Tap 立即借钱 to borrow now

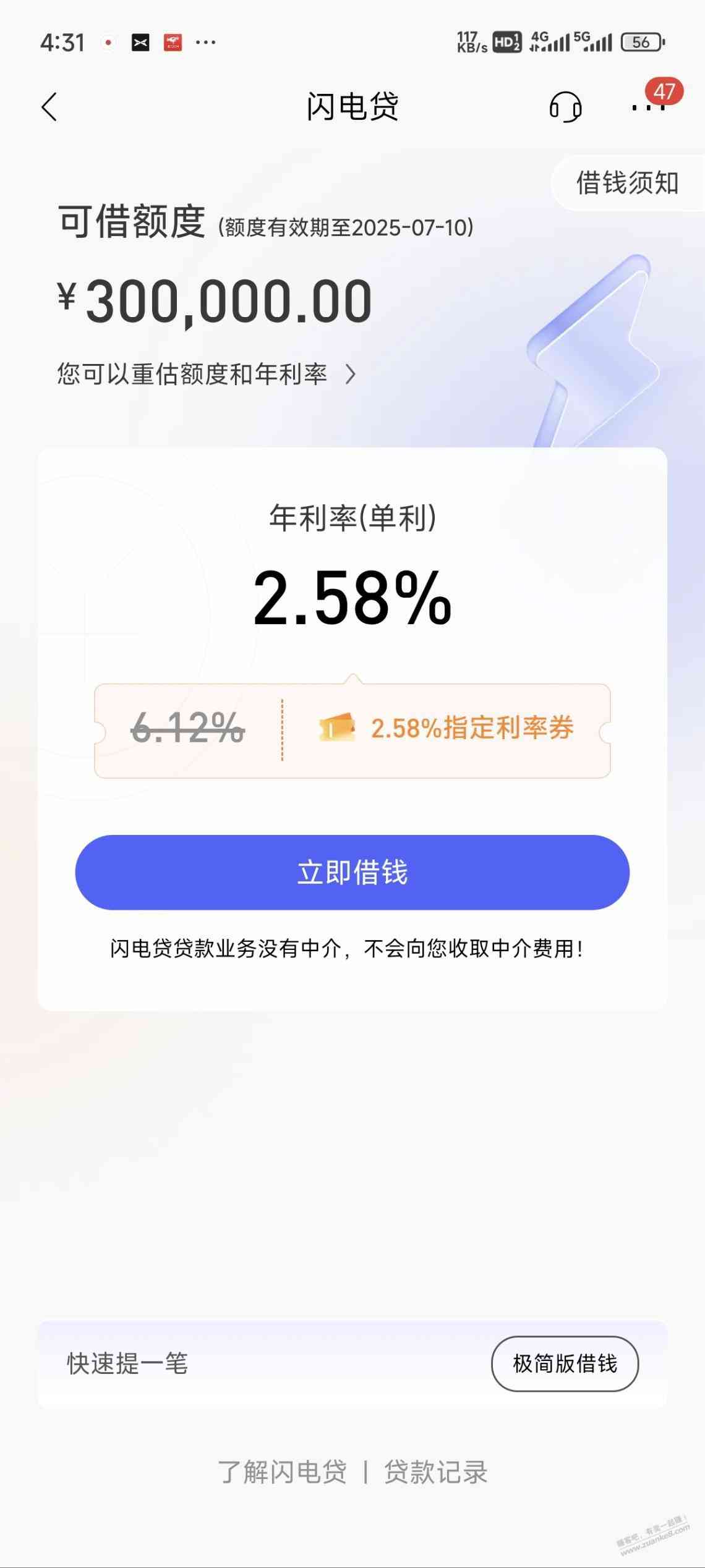(x=352, y=872)
